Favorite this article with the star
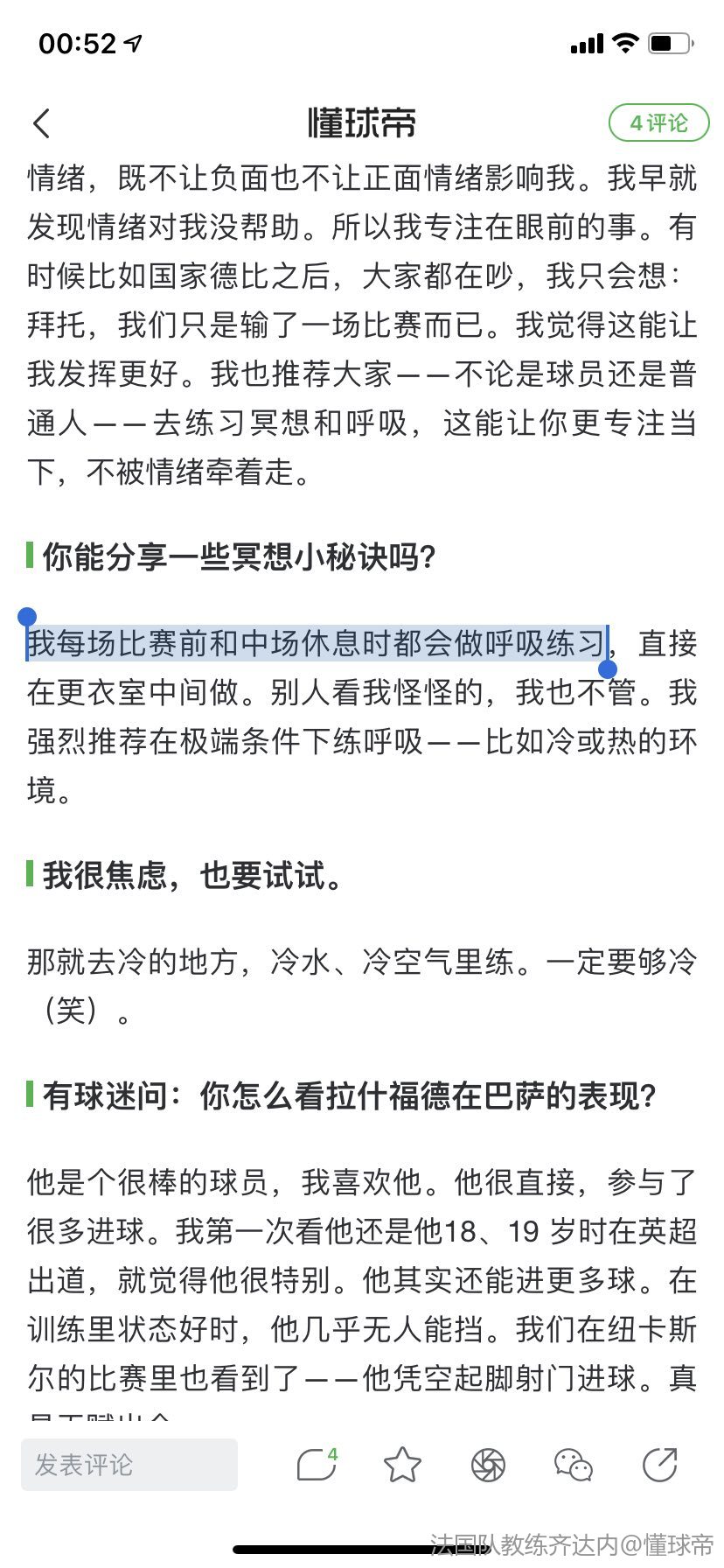 [402, 1465]
